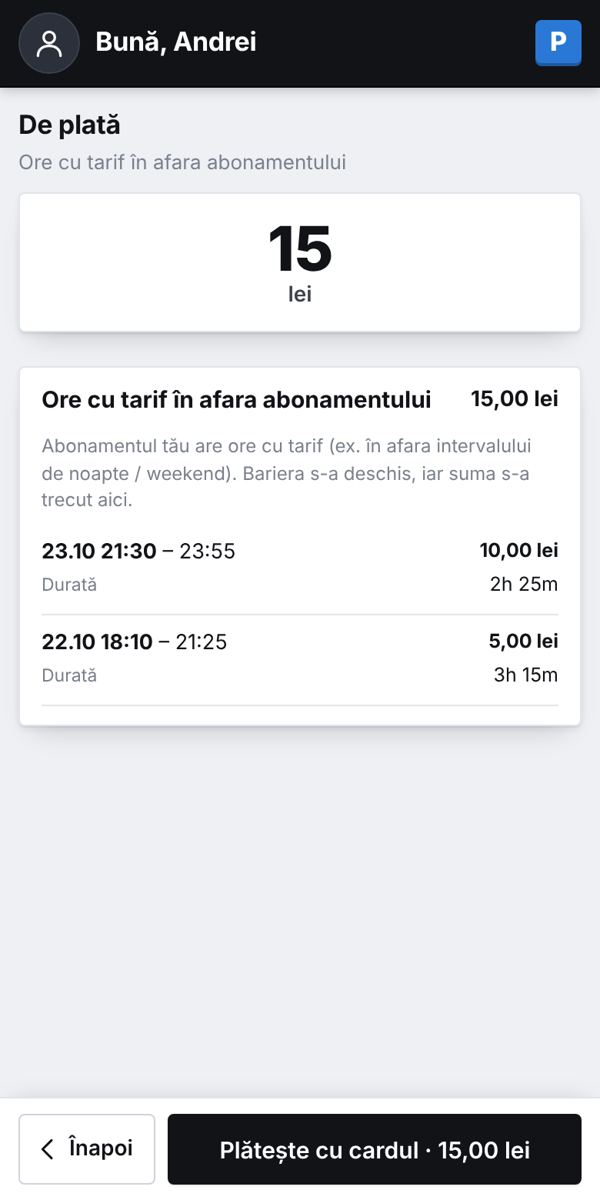Go back with the Înapoi button
Image resolution: width=600 pixels, height=1200 pixels.
87,1149
